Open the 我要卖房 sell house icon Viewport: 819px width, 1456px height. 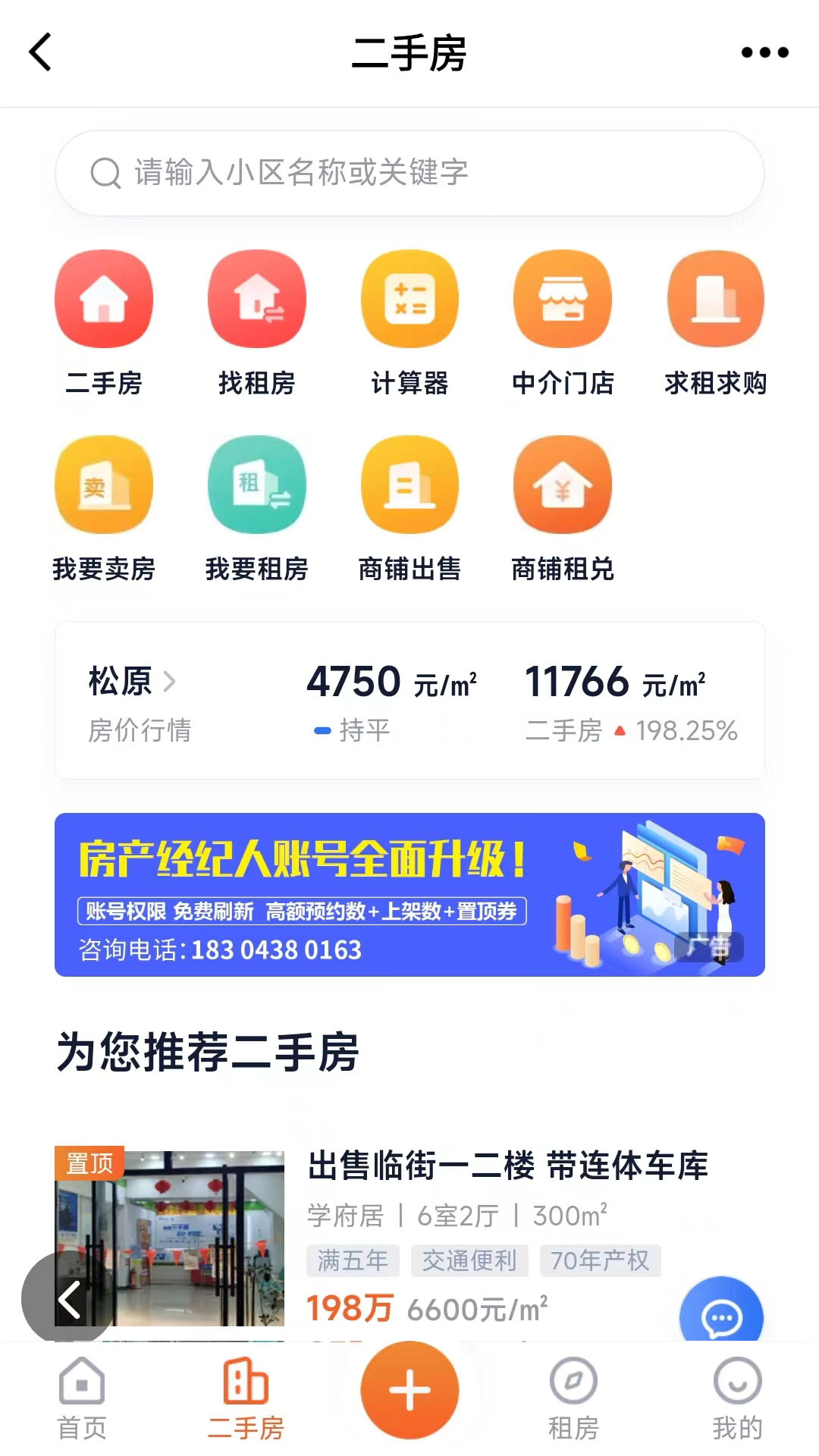104,485
